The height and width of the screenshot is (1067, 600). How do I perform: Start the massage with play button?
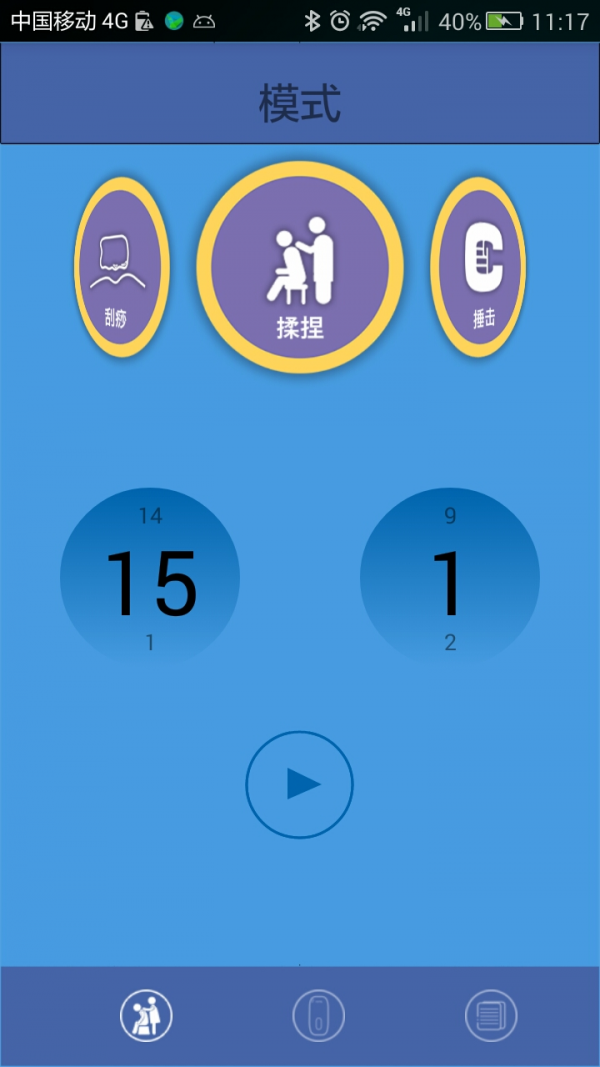pyautogui.click(x=300, y=784)
